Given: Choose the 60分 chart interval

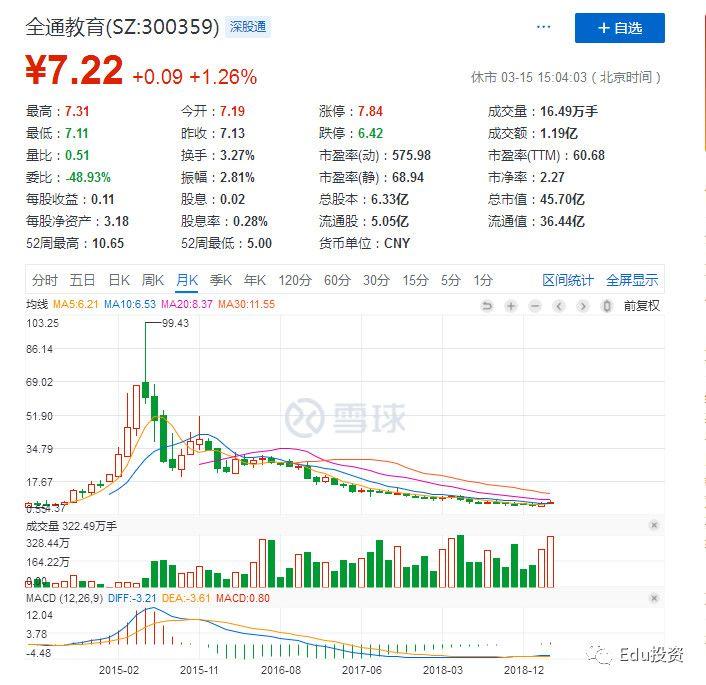Looking at the screenshot, I should coord(337,280).
